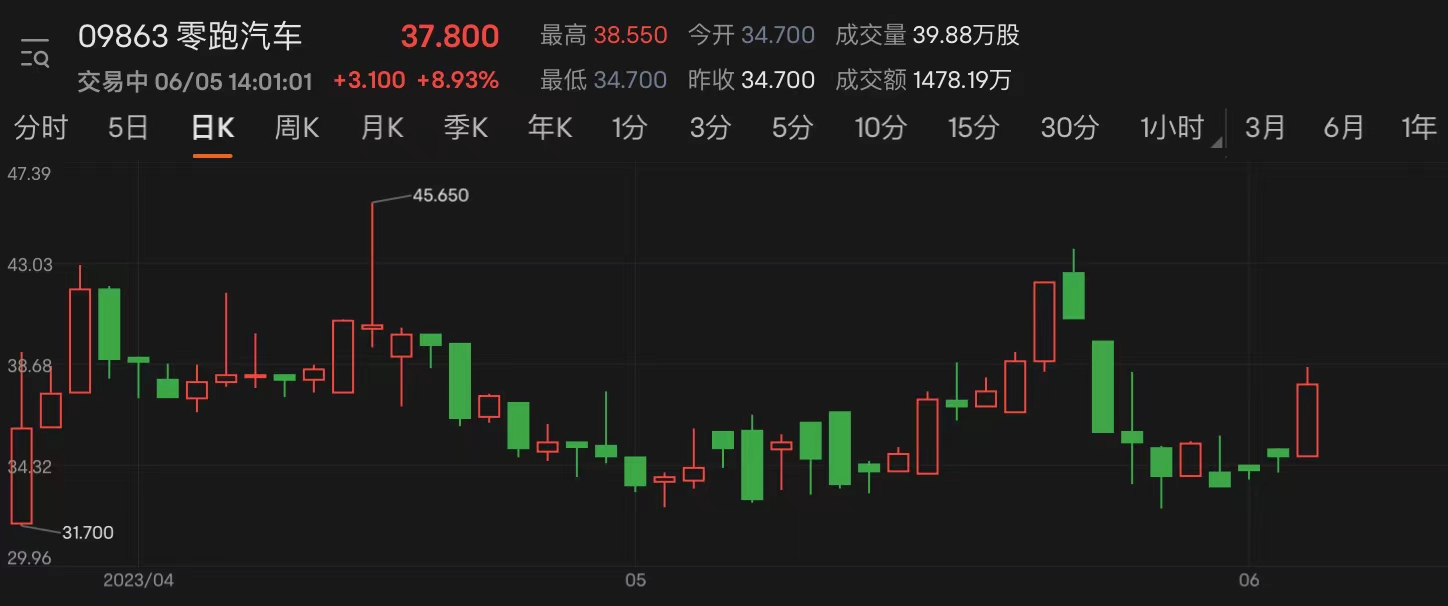Select the 10分 interval
This screenshot has width=1448, height=606.
click(x=881, y=128)
